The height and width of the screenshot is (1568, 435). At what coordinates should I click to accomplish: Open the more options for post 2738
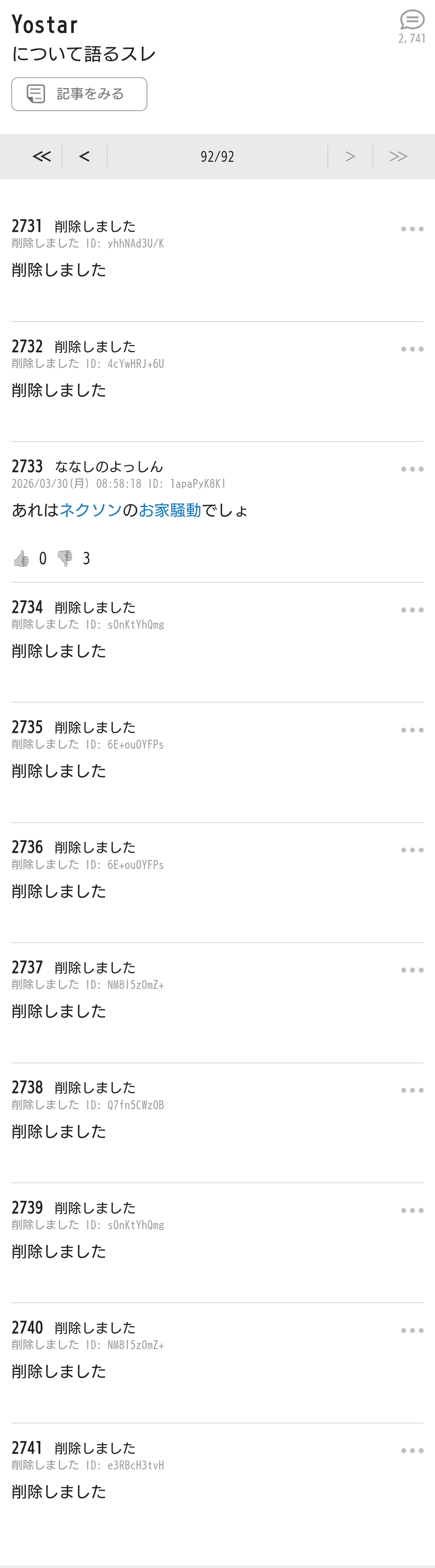click(x=412, y=1090)
